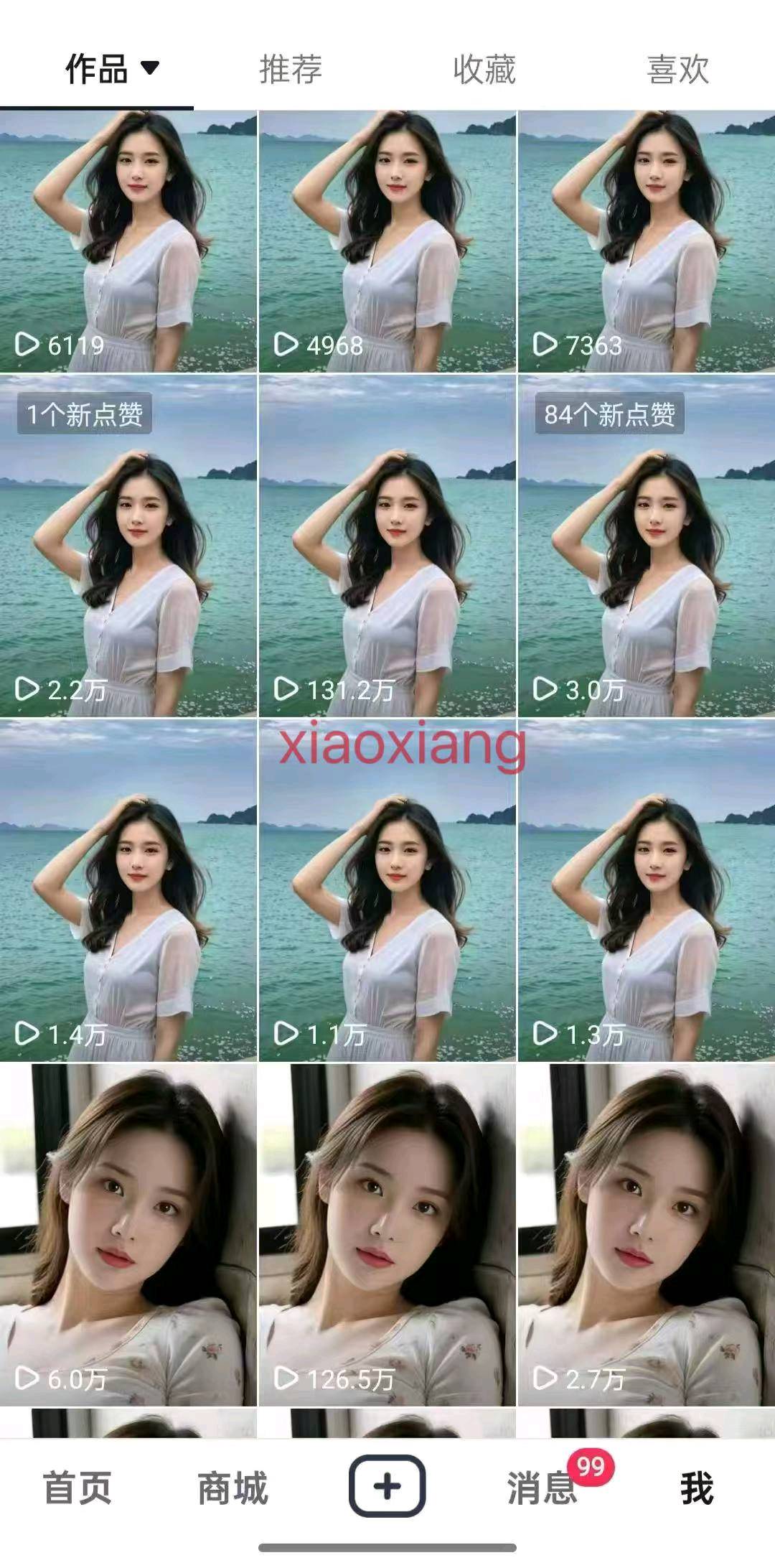The image size is (775, 1568).
Task: Open the 商城 shop tab
Action: [x=232, y=1487]
